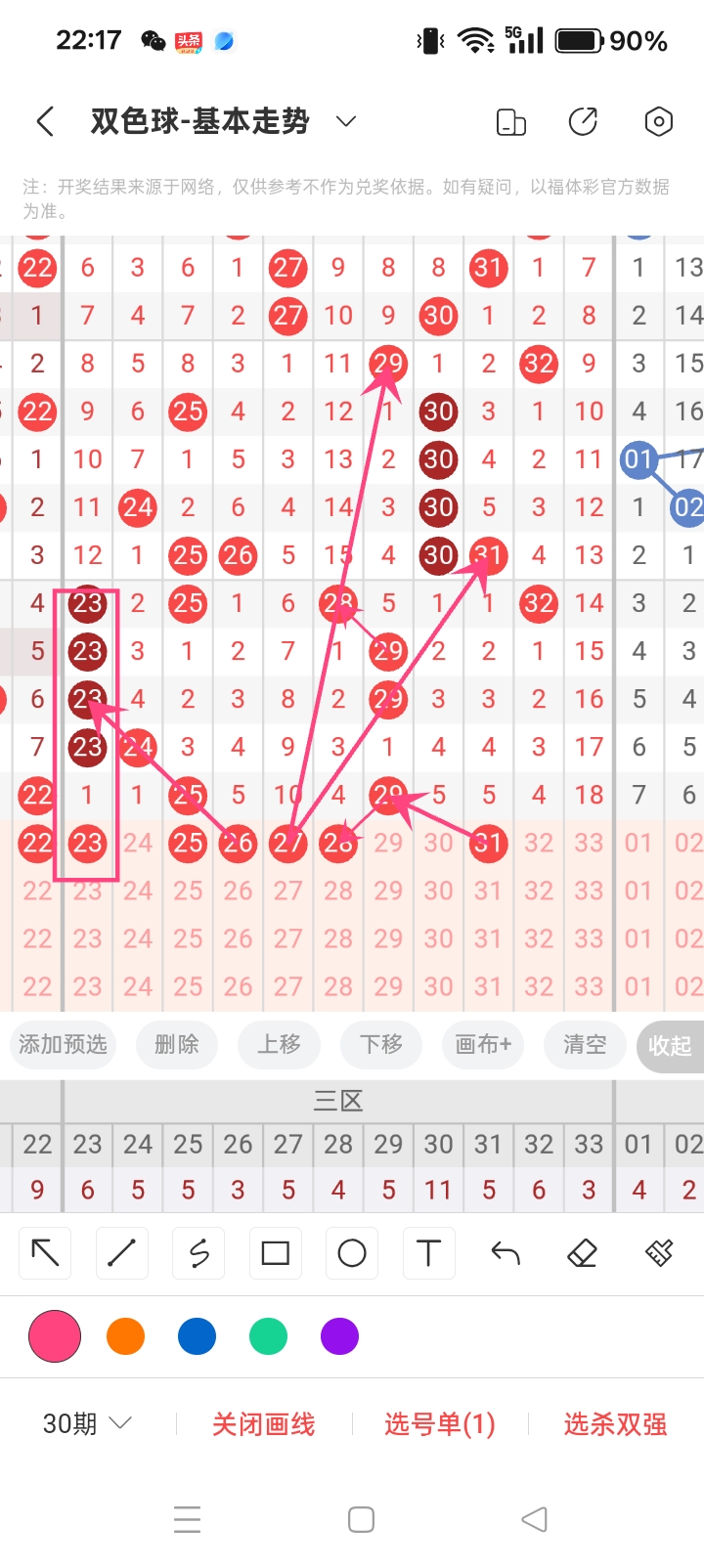The height and width of the screenshot is (1568, 704).
Task: Select the eraser tool
Action: (x=582, y=1252)
